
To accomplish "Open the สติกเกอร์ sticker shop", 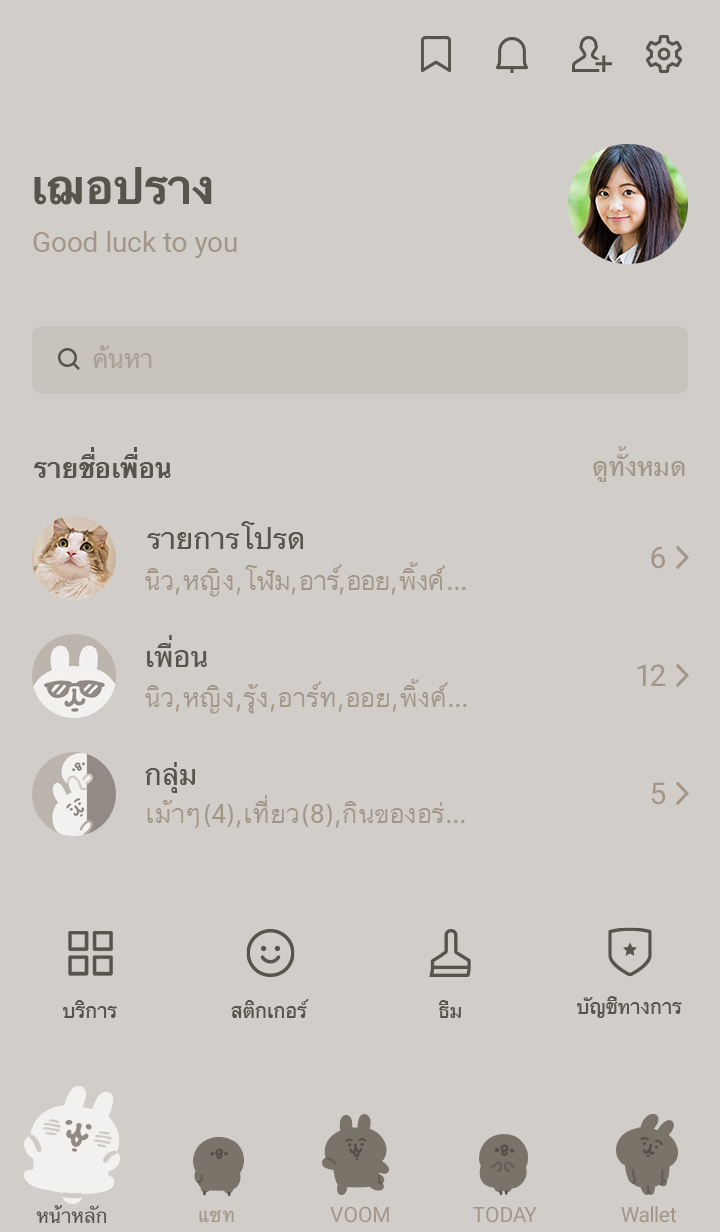I will click(270, 972).
